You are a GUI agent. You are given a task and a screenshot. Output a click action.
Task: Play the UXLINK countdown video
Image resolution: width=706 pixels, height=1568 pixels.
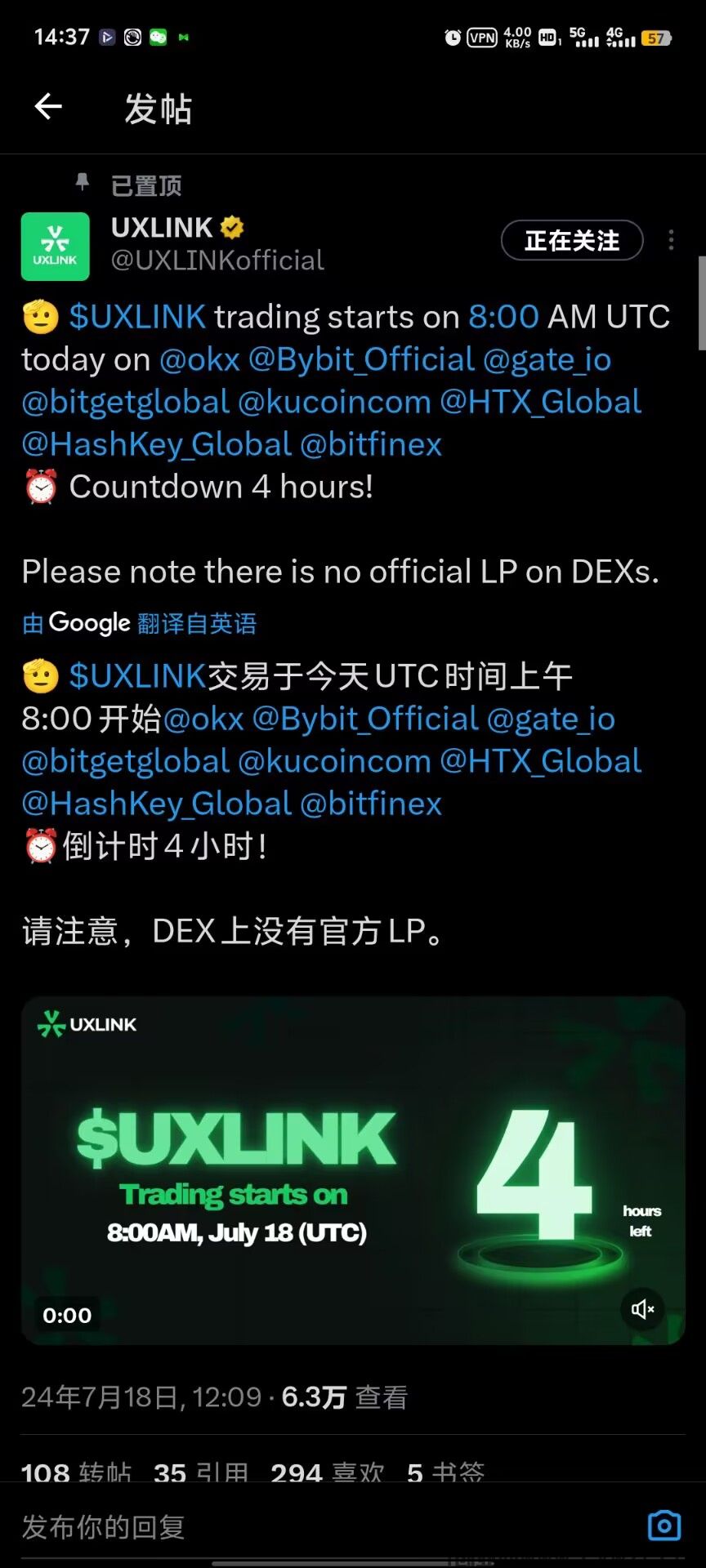pyautogui.click(x=352, y=1169)
